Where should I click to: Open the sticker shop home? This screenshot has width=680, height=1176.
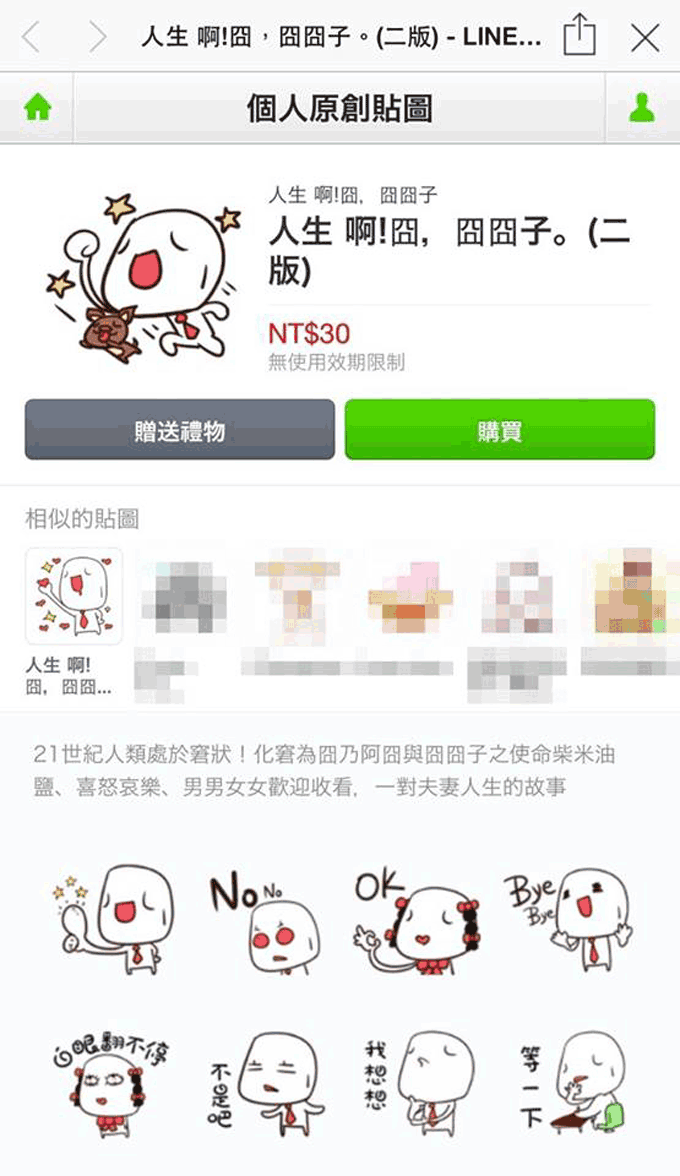coord(37,109)
